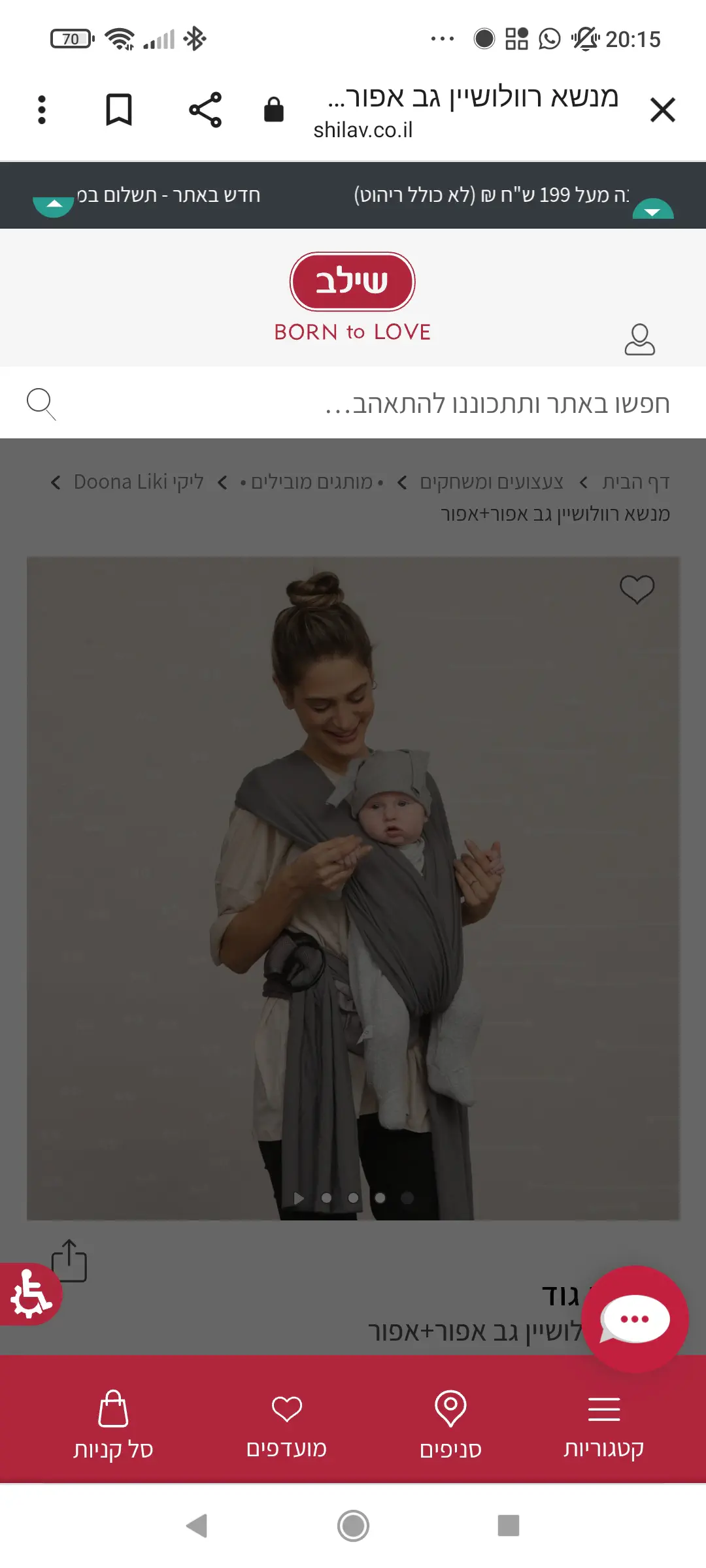This screenshot has width=706, height=1568.
Task: Open the user account icon
Action: tap(639, 339)
